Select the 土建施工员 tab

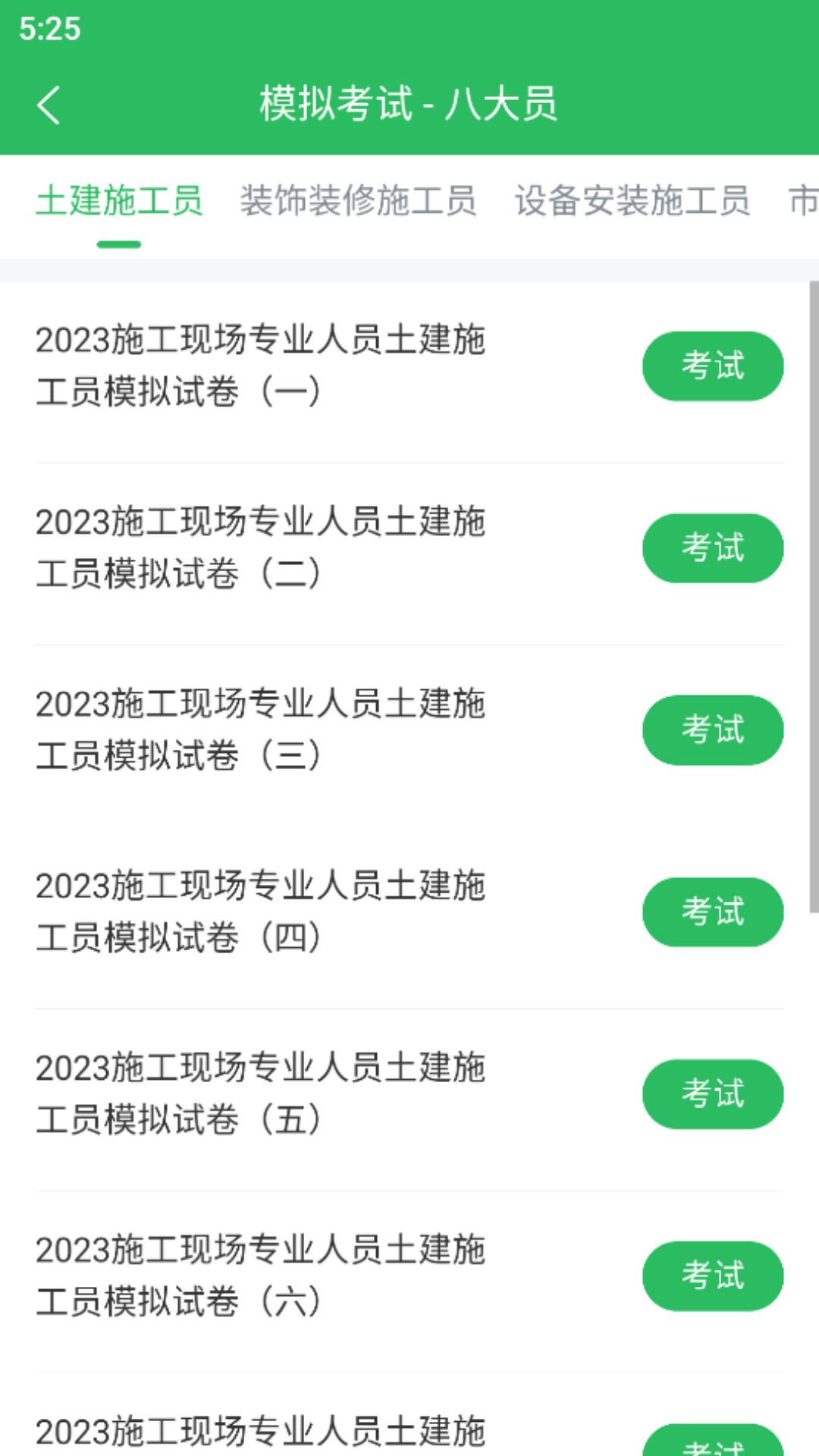click(119, 201)
